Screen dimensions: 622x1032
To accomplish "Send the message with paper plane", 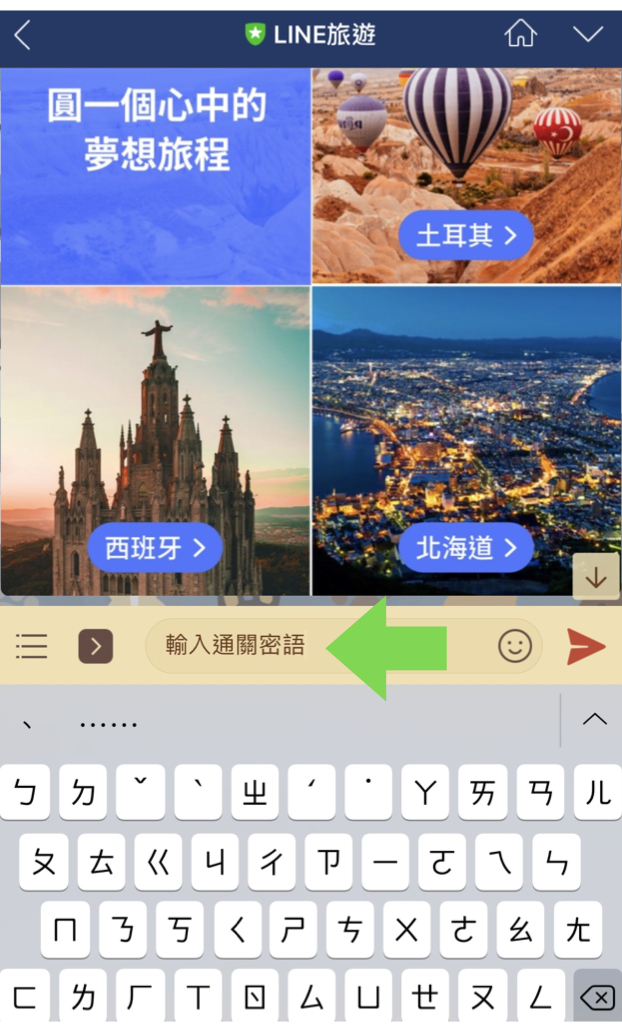I will tap(586, 646).
